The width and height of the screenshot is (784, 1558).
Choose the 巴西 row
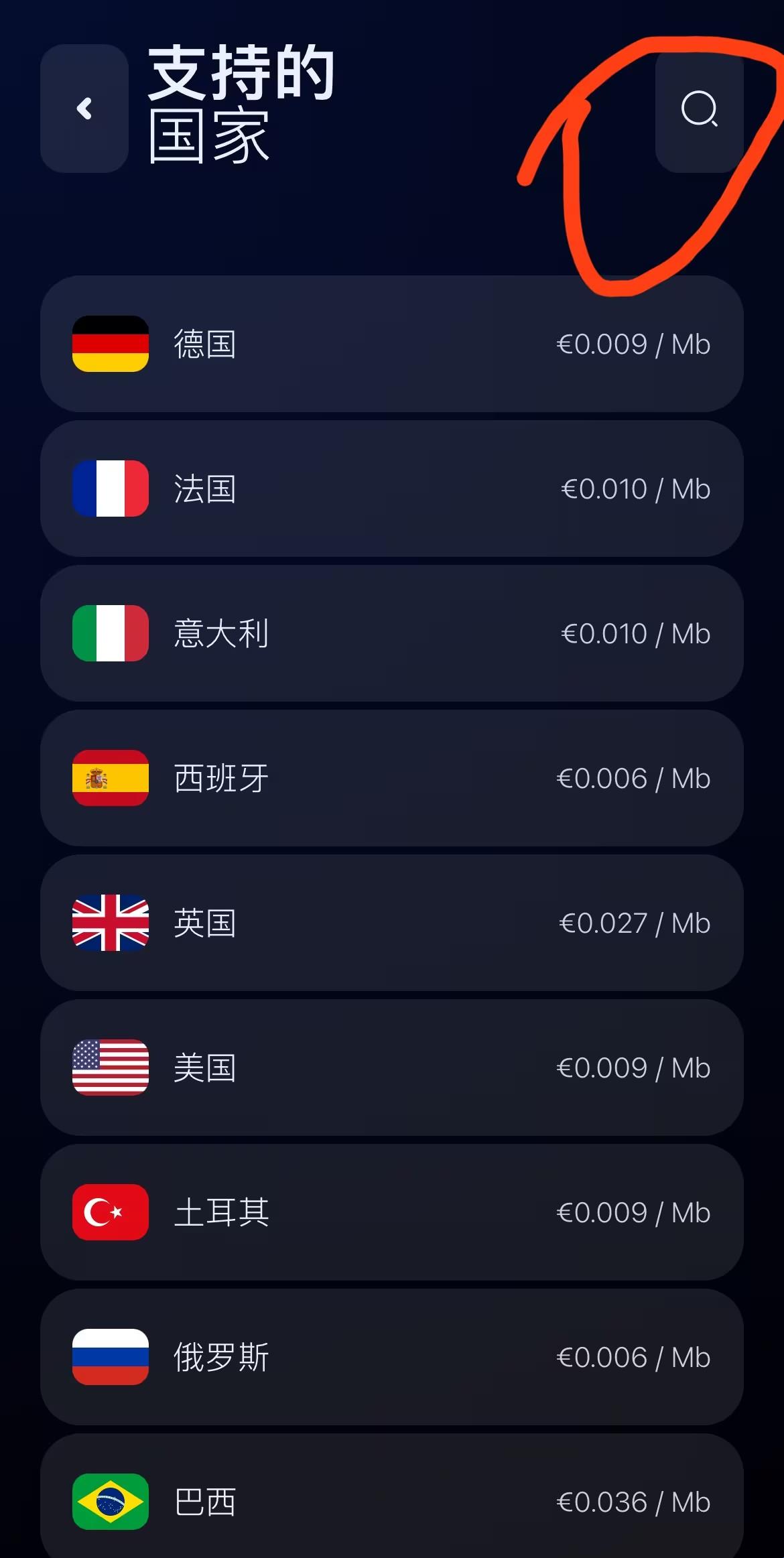click(392, 1496)
